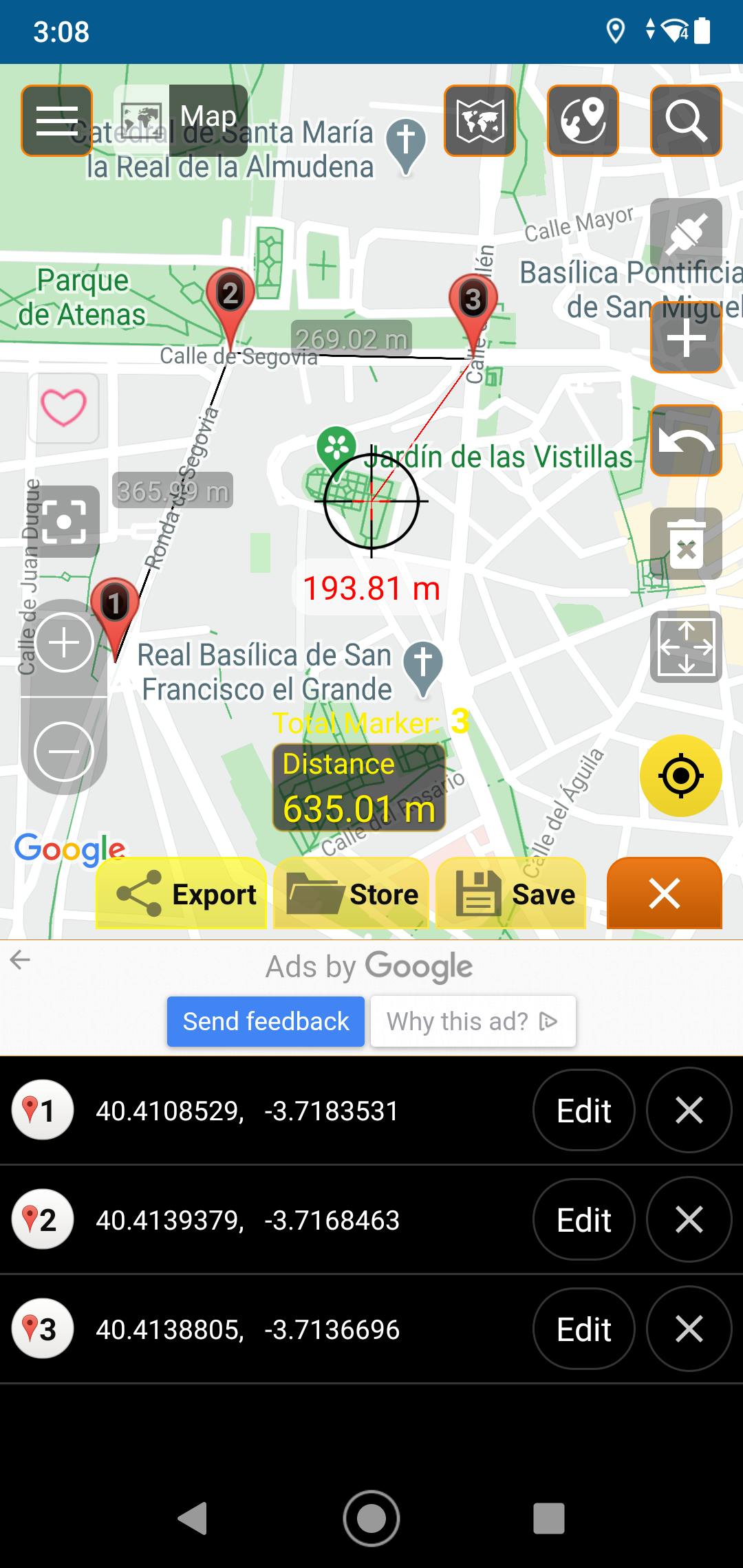Edit coordinates of marker 1

click(x=583, y=1111)
